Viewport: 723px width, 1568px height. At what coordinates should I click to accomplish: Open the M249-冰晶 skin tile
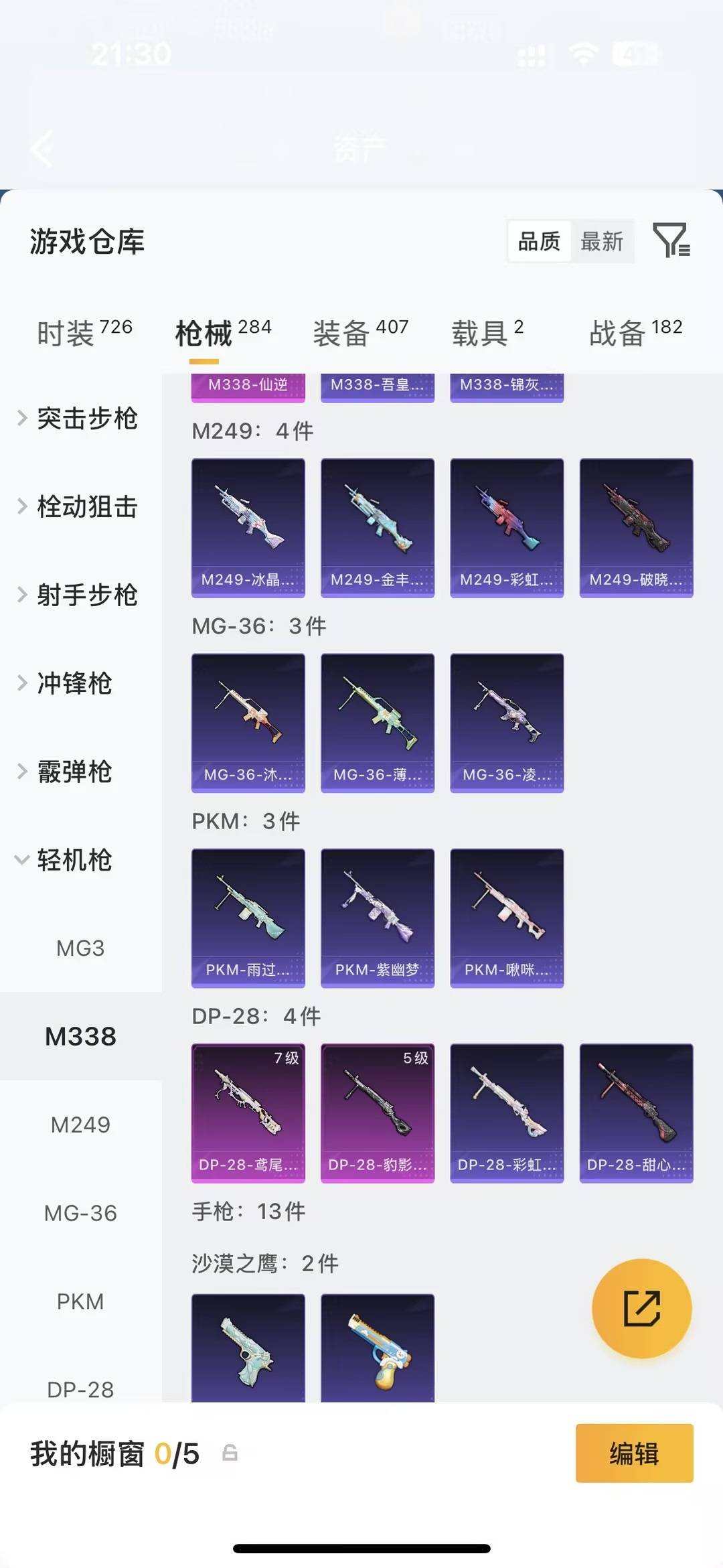point(248,528)
